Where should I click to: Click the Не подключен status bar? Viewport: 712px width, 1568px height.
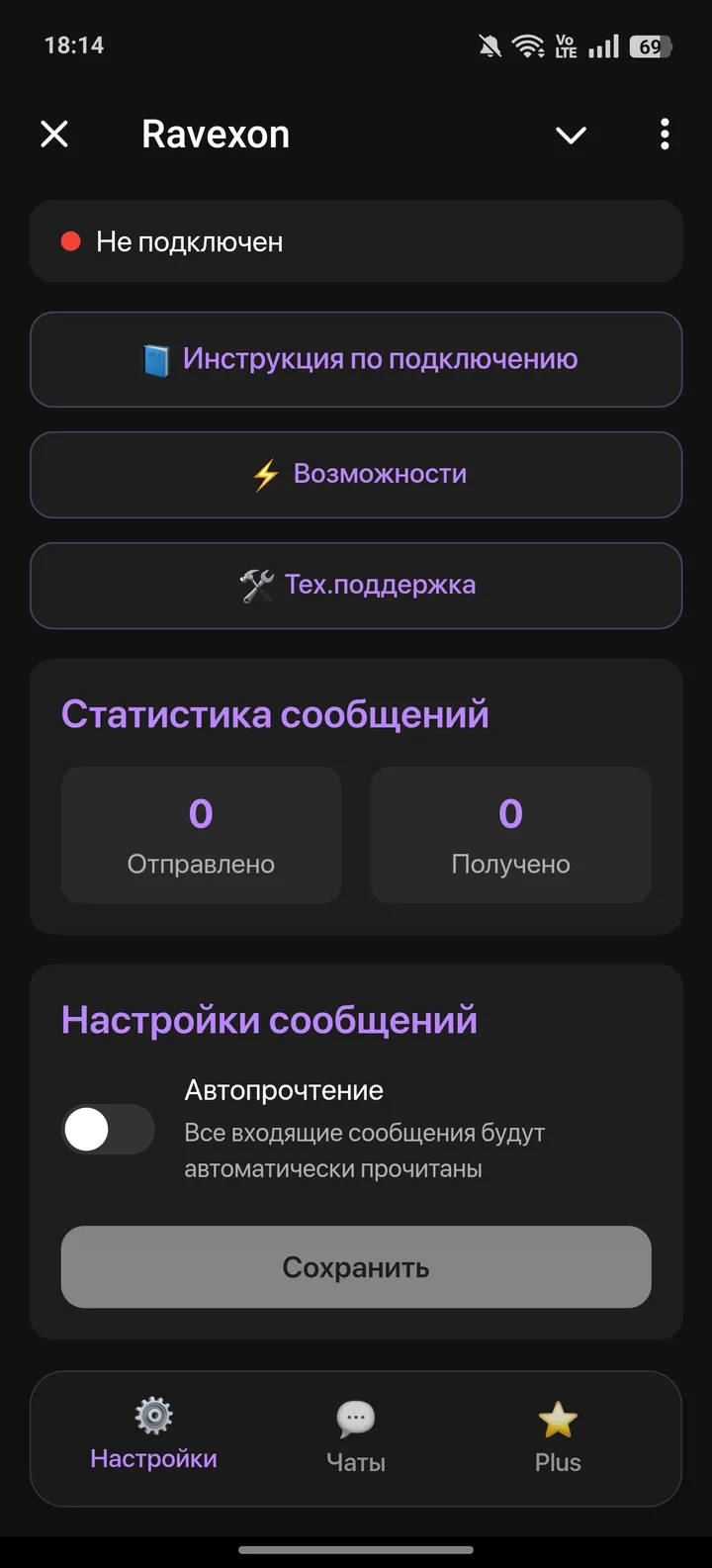coord(356,240)
